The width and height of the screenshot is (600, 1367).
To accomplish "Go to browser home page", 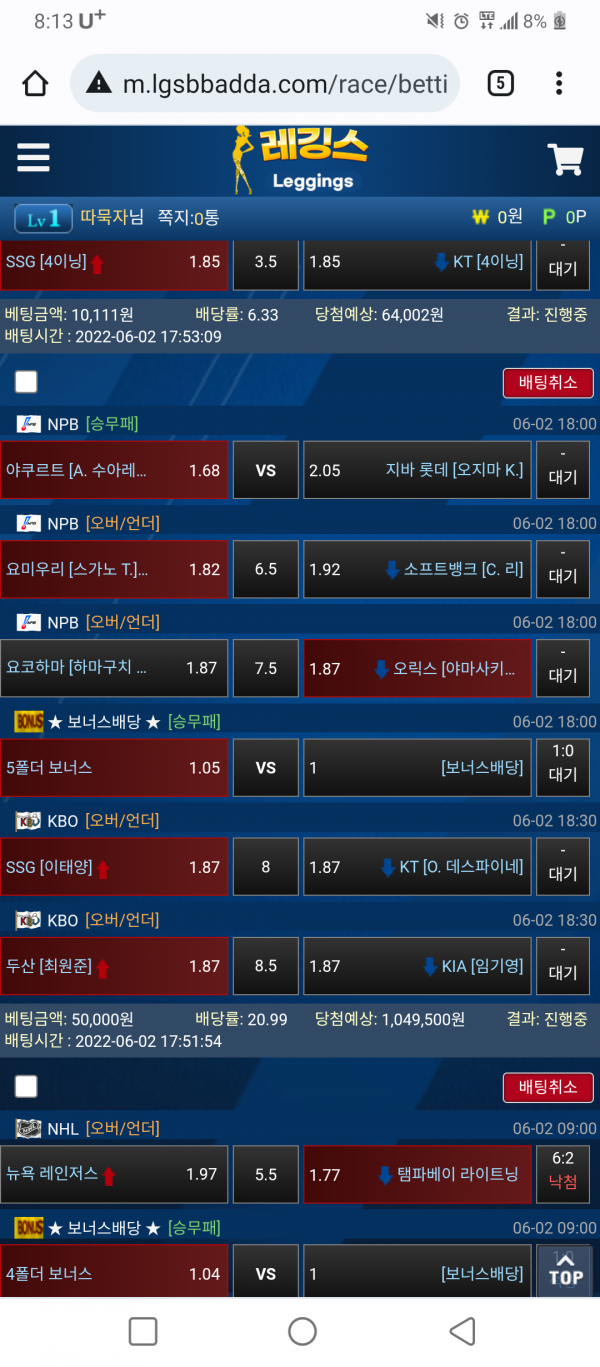I will [x=35, y=83].
